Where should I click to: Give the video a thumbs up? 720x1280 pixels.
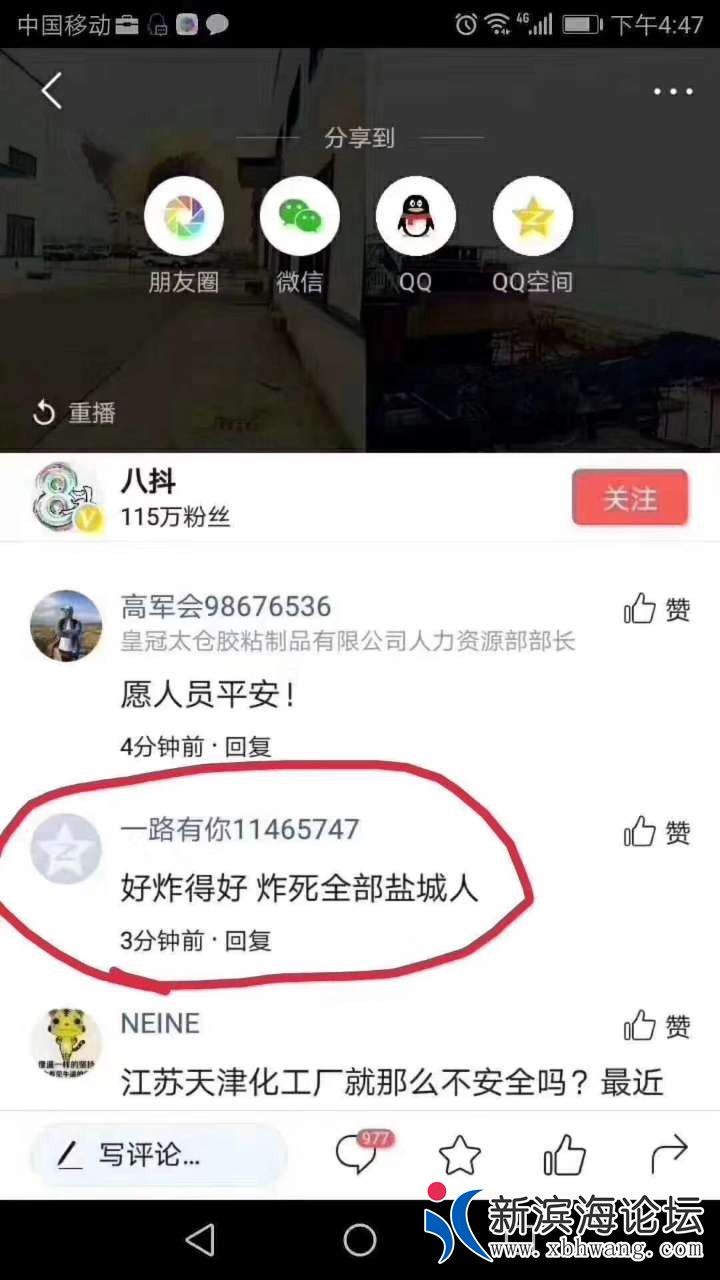(x=564, y=1155)
